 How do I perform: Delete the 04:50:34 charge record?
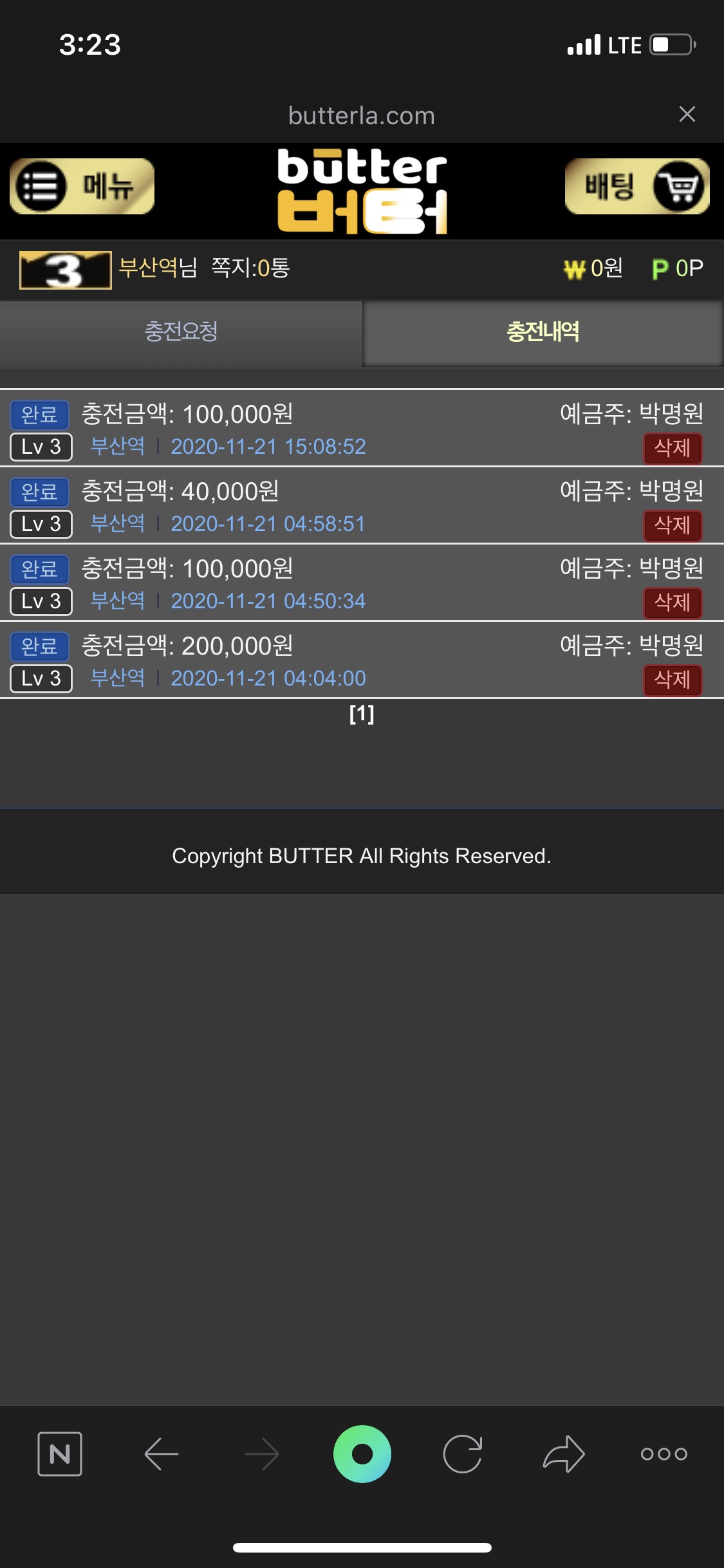click(x=672, y=602)
